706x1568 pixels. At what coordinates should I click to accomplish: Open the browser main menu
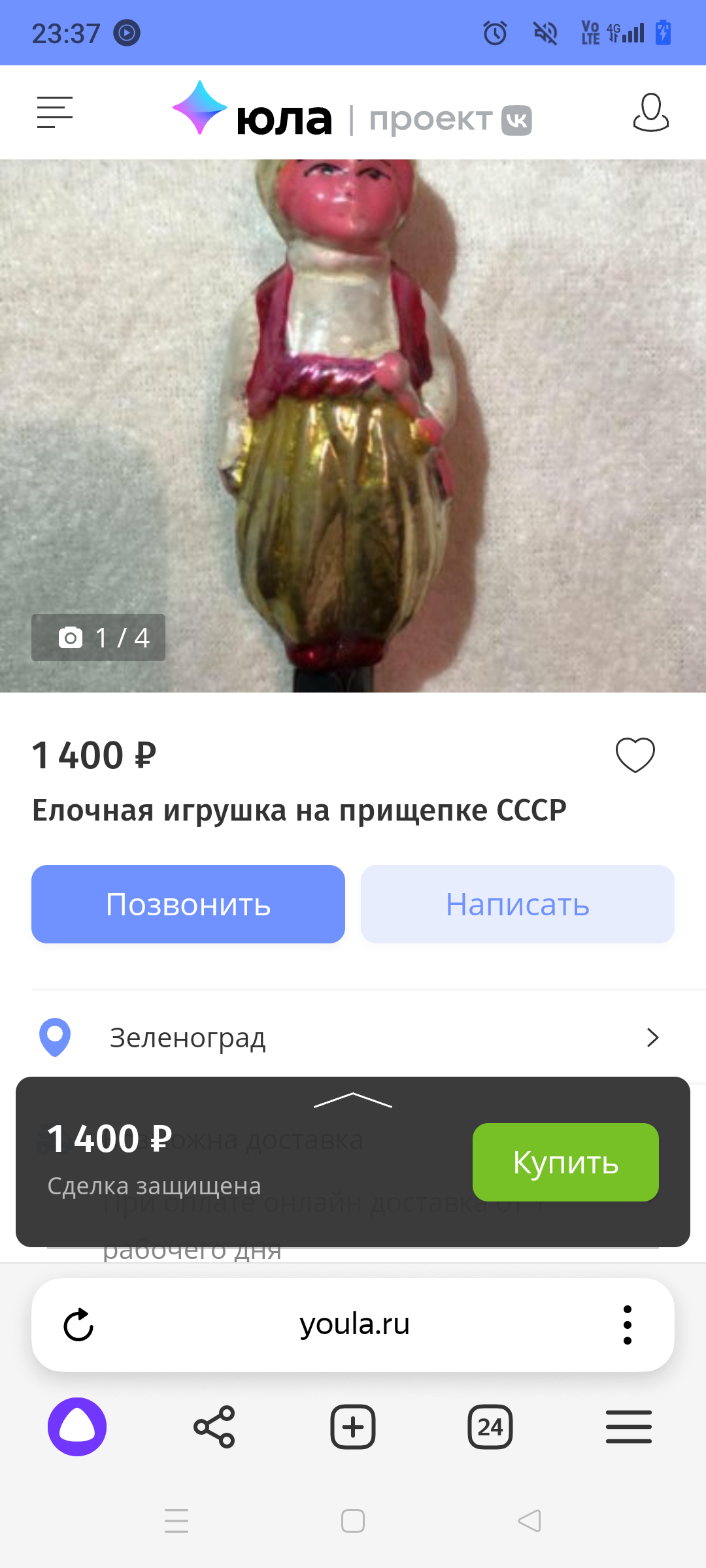(629, 1427)
